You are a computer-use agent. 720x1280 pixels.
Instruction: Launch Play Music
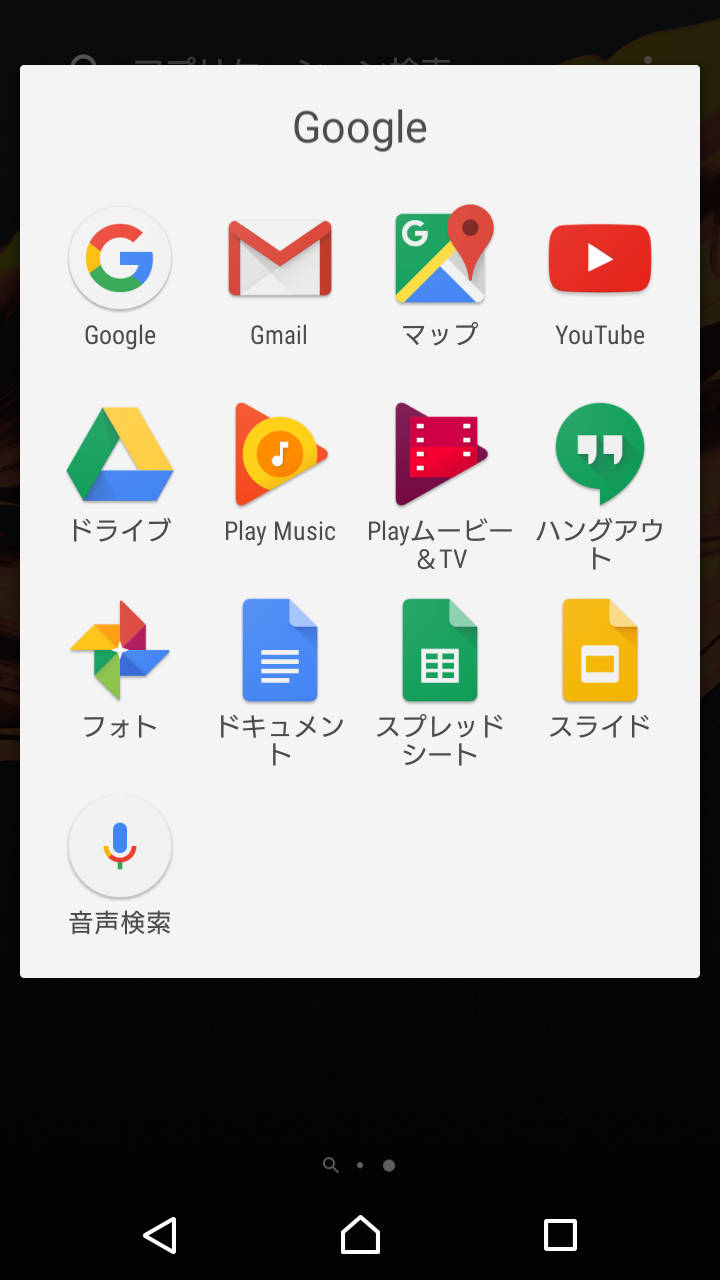tap(280, 454)
